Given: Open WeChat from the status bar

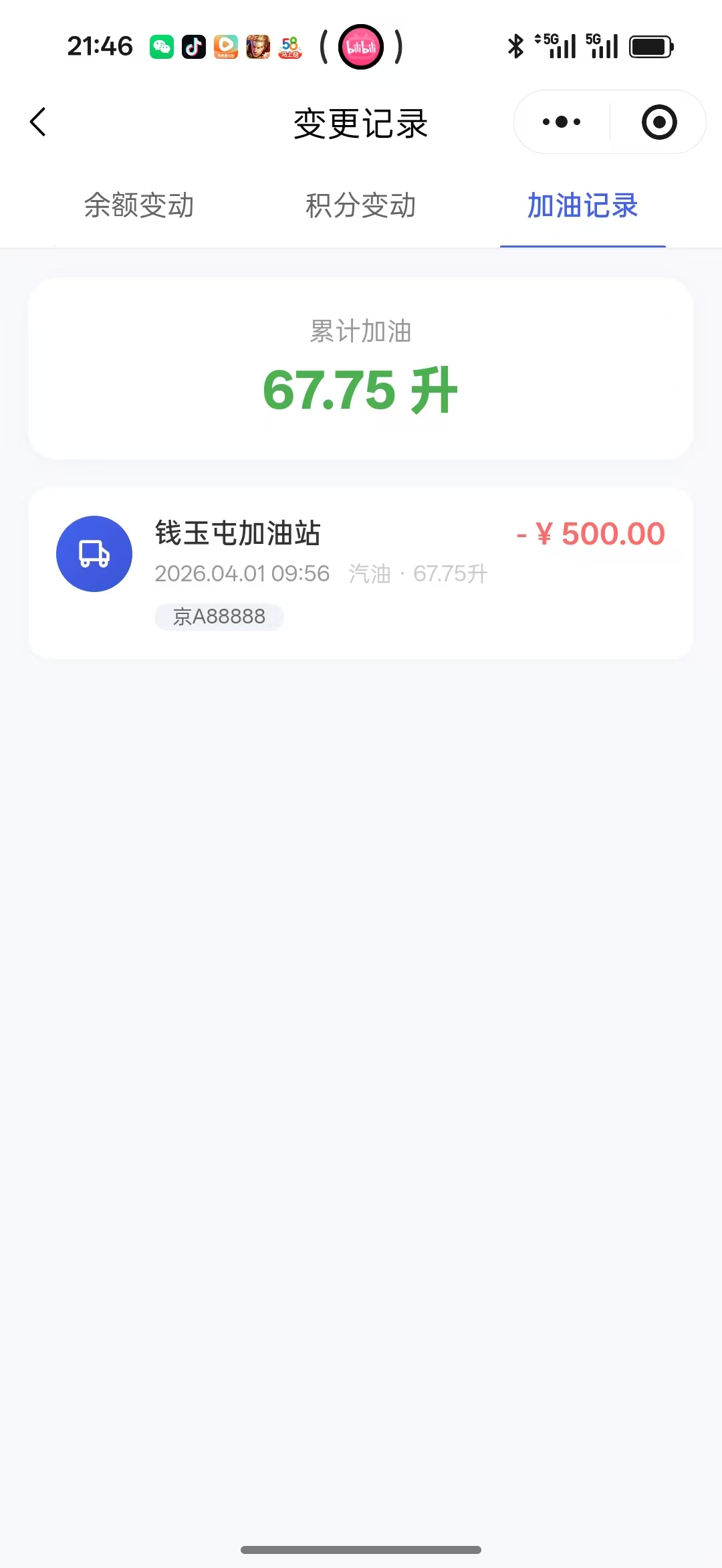Looking at the screenshot, I should click(x=162, y=47).
